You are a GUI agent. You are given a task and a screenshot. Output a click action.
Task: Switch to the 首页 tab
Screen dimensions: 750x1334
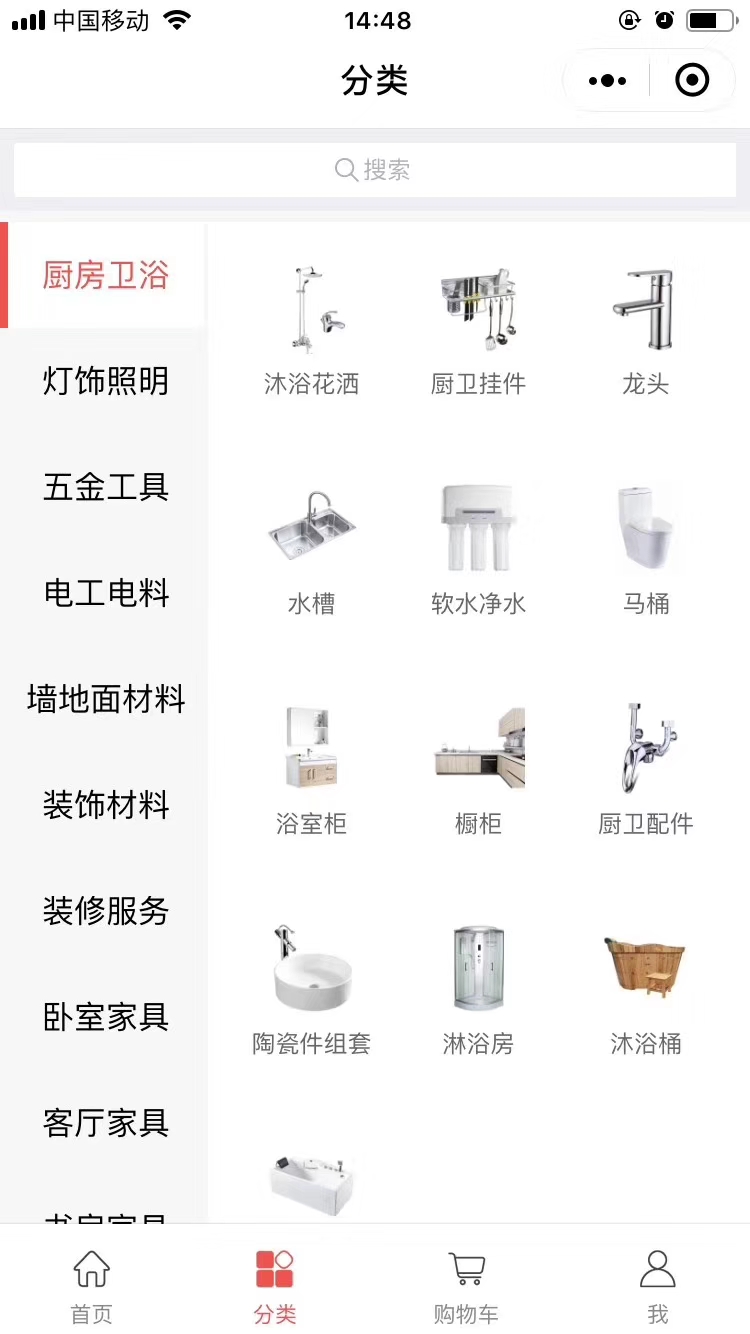(x=92, y=1286)
